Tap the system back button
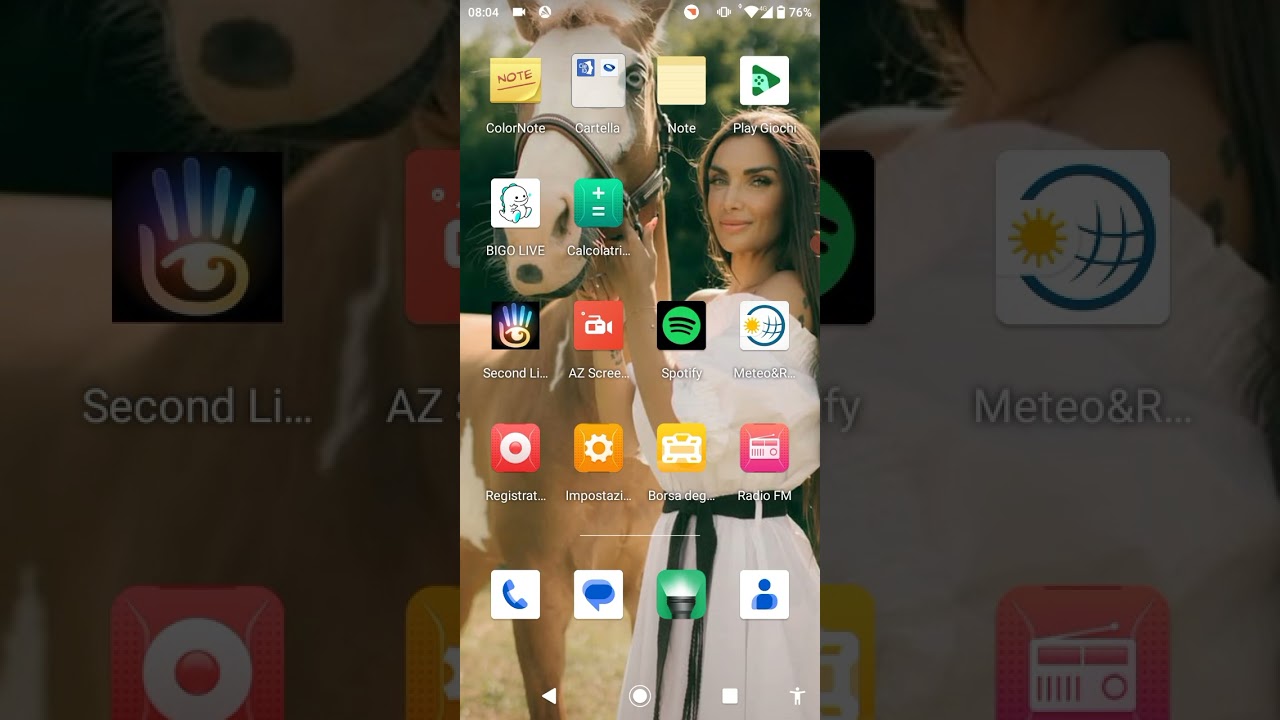The width and height of the screenshot is (1280, 720). [549, 696]
